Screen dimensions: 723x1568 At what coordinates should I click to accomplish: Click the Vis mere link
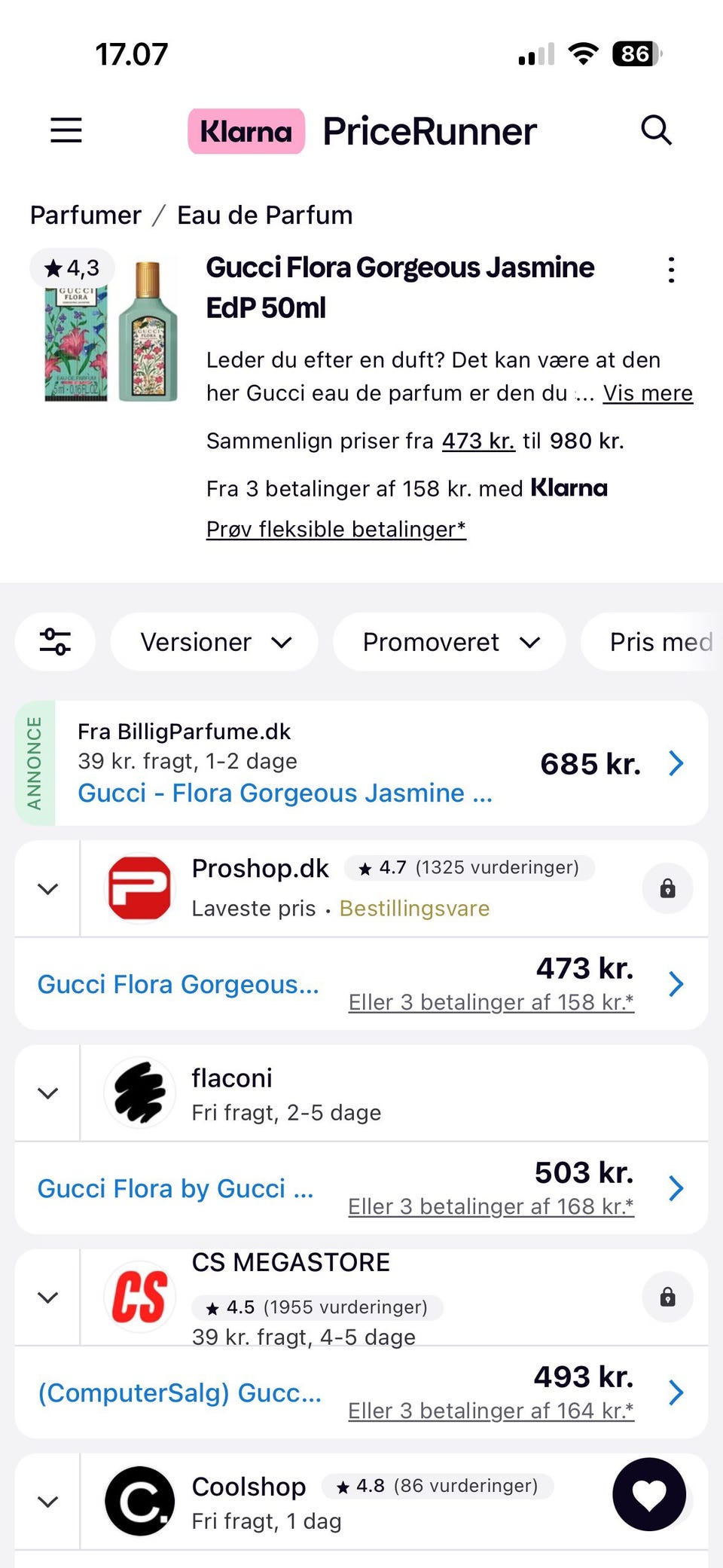pos(648,393)
